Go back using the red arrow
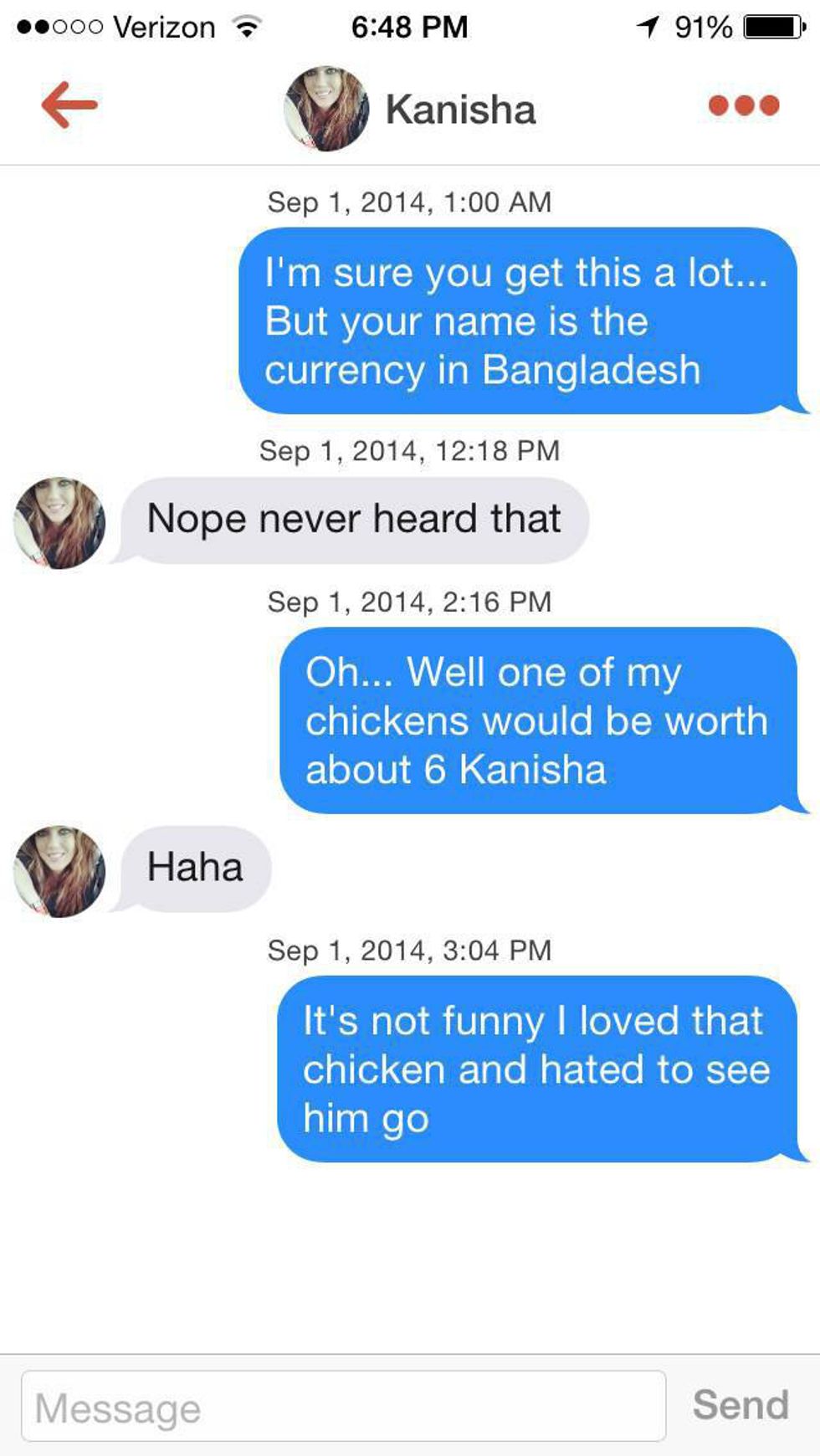 pyautogui.click(x=69, y=105)
